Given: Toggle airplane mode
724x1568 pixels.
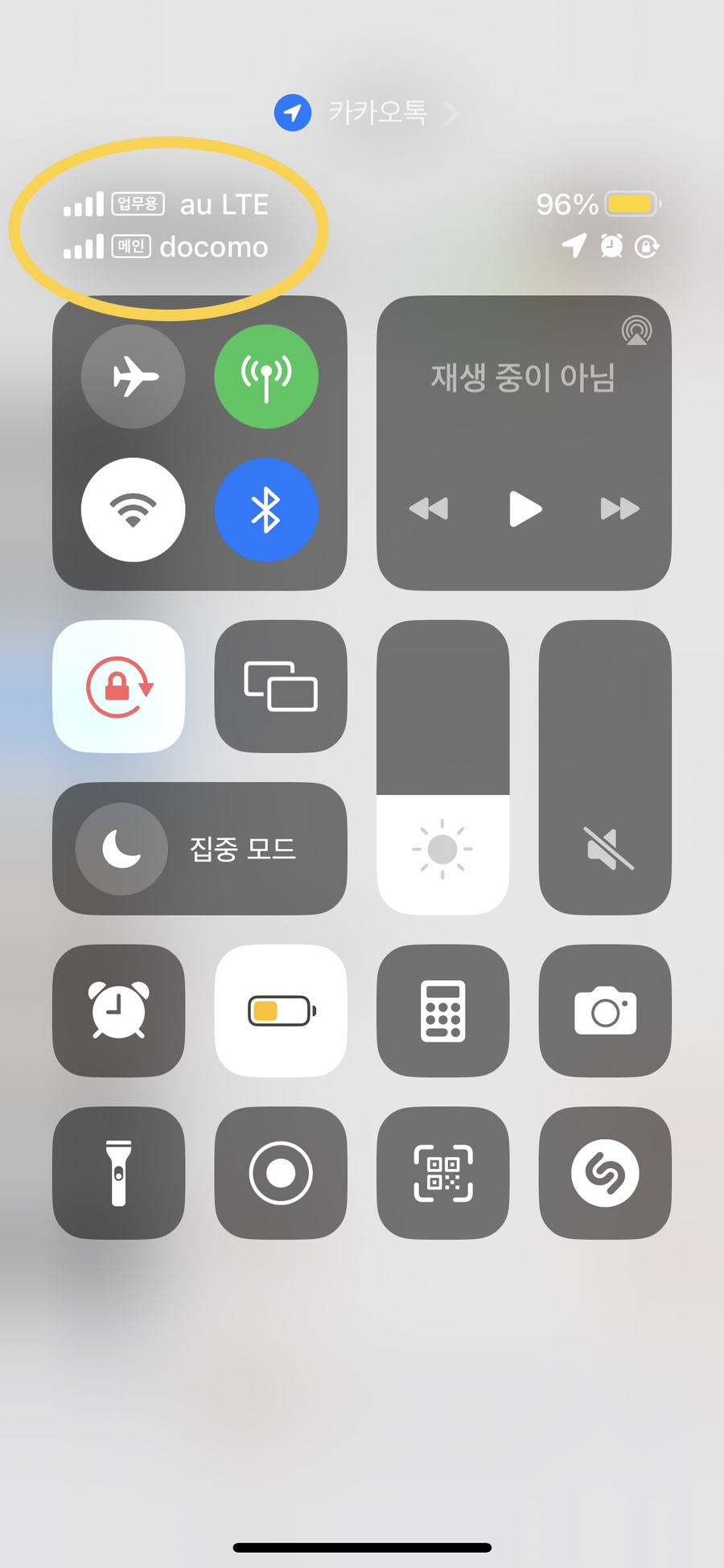Looking at the screenshot, I should tap(133, 377).
